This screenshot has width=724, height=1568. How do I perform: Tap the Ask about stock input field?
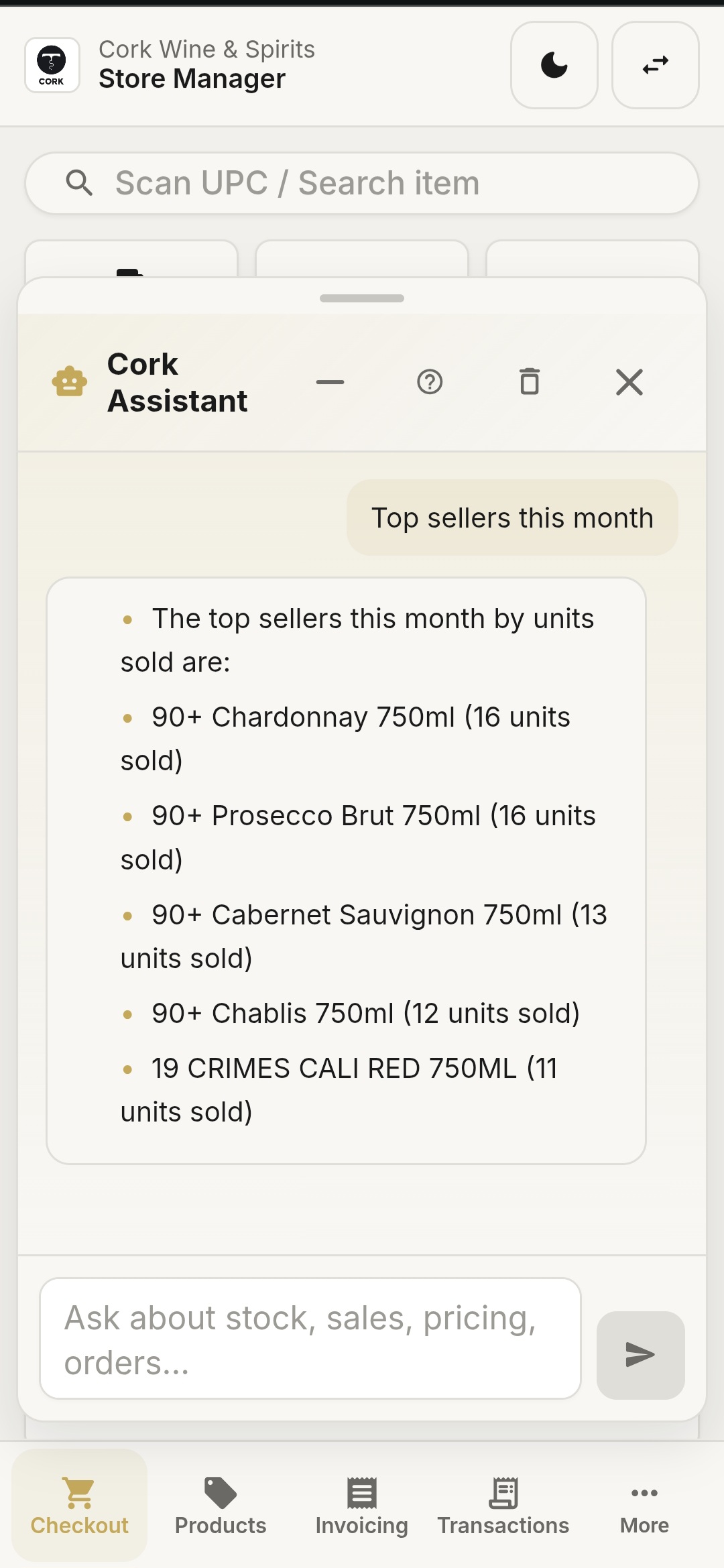(x=310, y=1339)
